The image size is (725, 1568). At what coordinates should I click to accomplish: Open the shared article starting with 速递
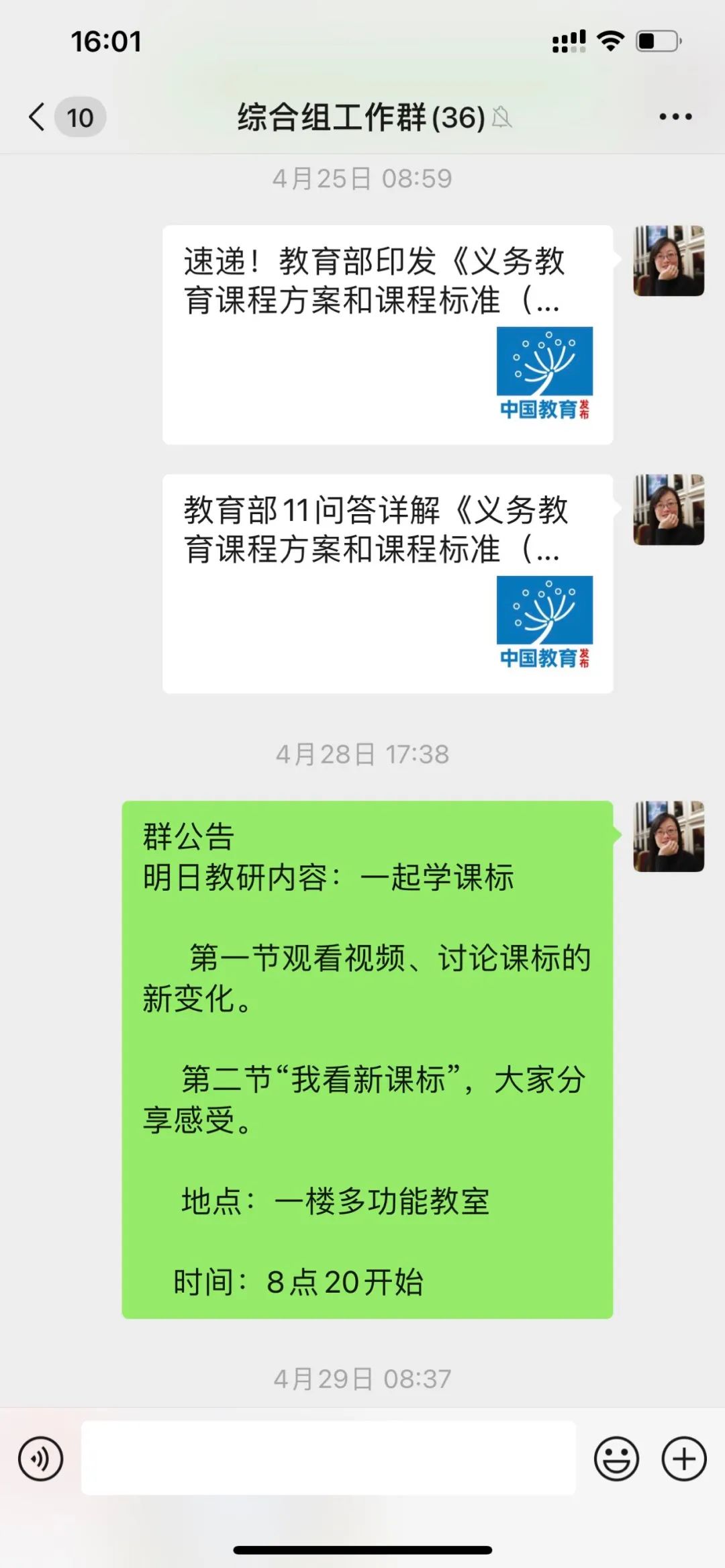pyautogui.click(x=387, y=334)
